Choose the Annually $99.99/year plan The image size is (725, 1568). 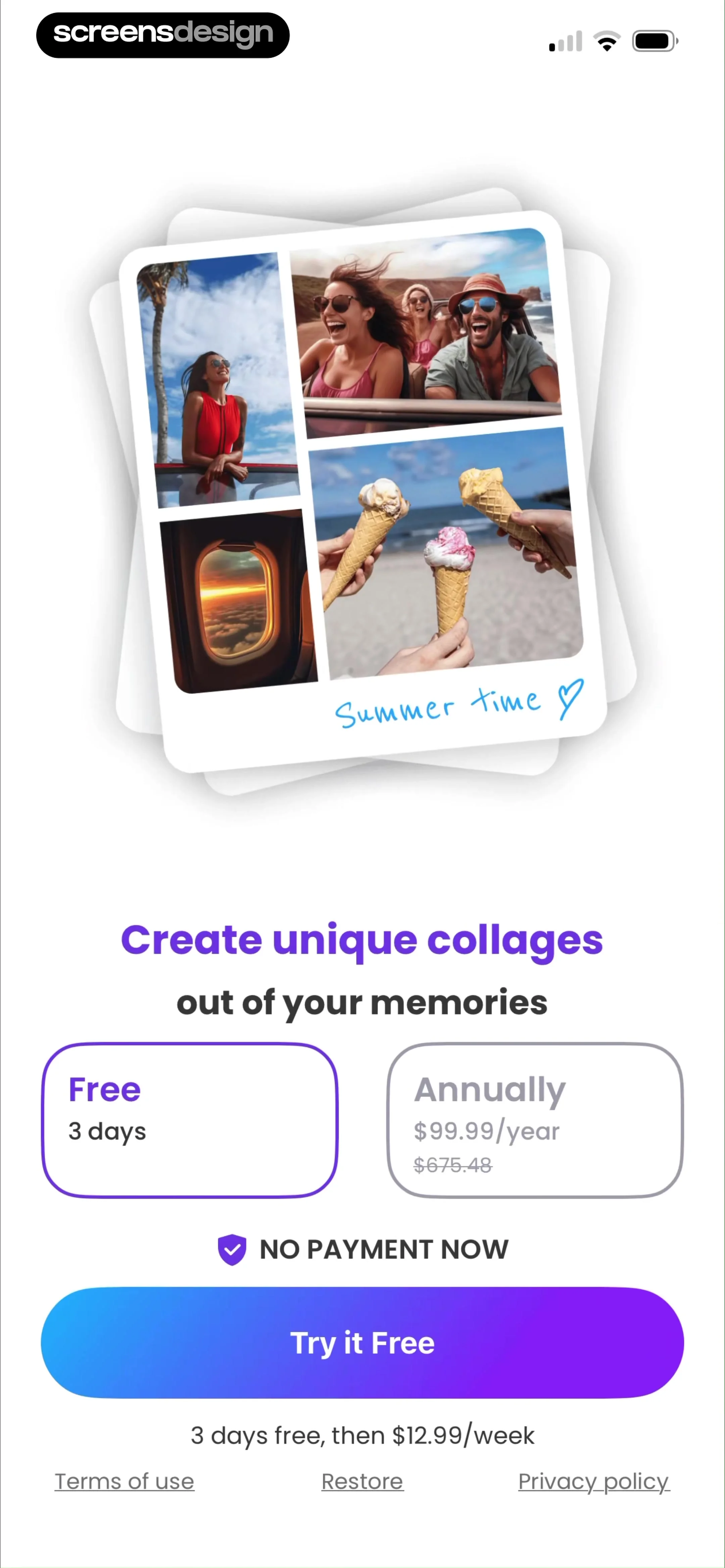pyautogui.click(x=534, y=1120)
